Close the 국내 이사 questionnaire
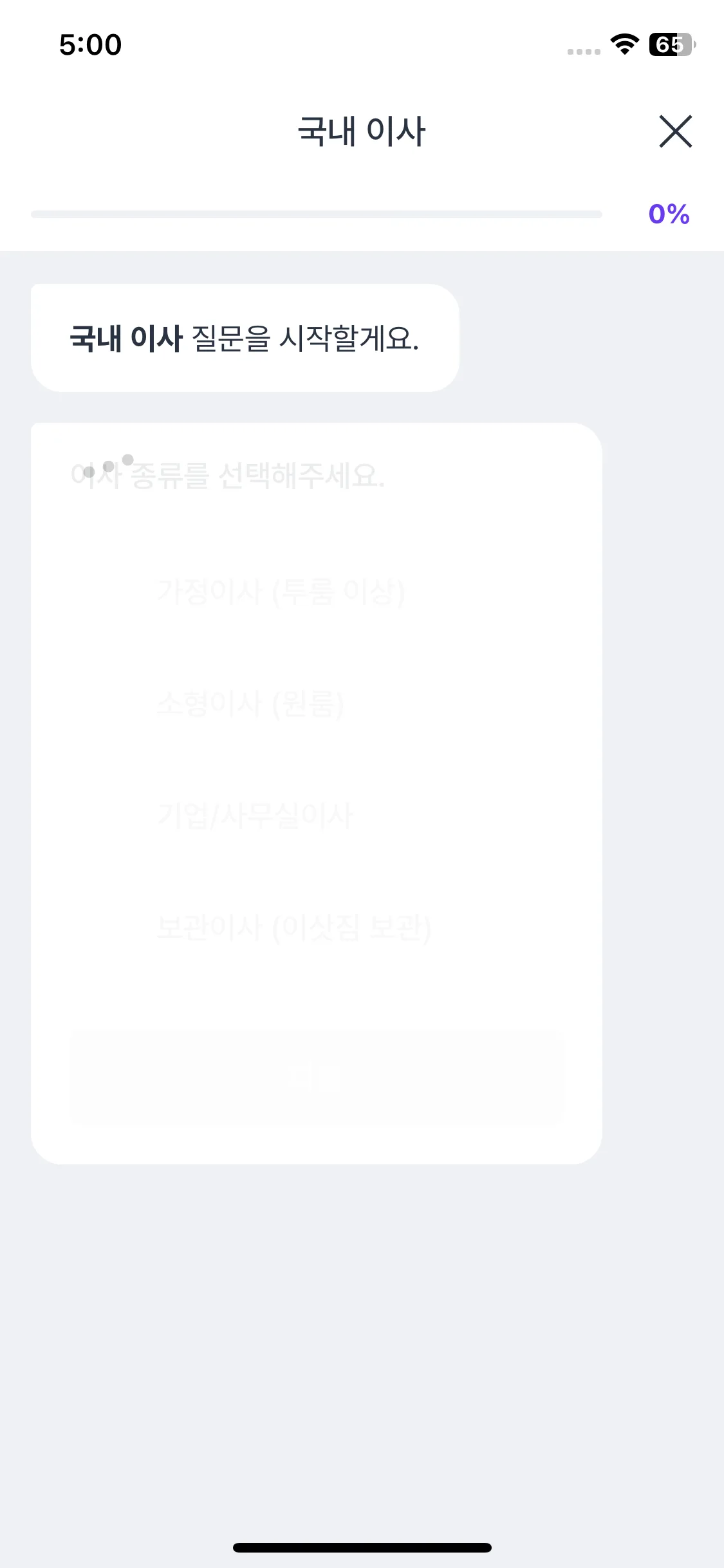 tap(675, 131)
